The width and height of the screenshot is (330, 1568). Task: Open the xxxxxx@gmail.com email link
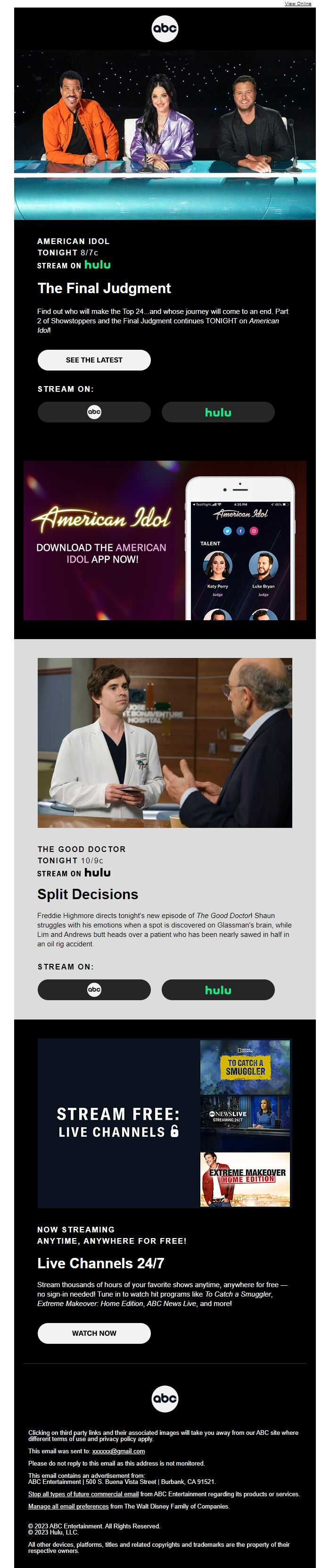click(x=118, y=1451)
